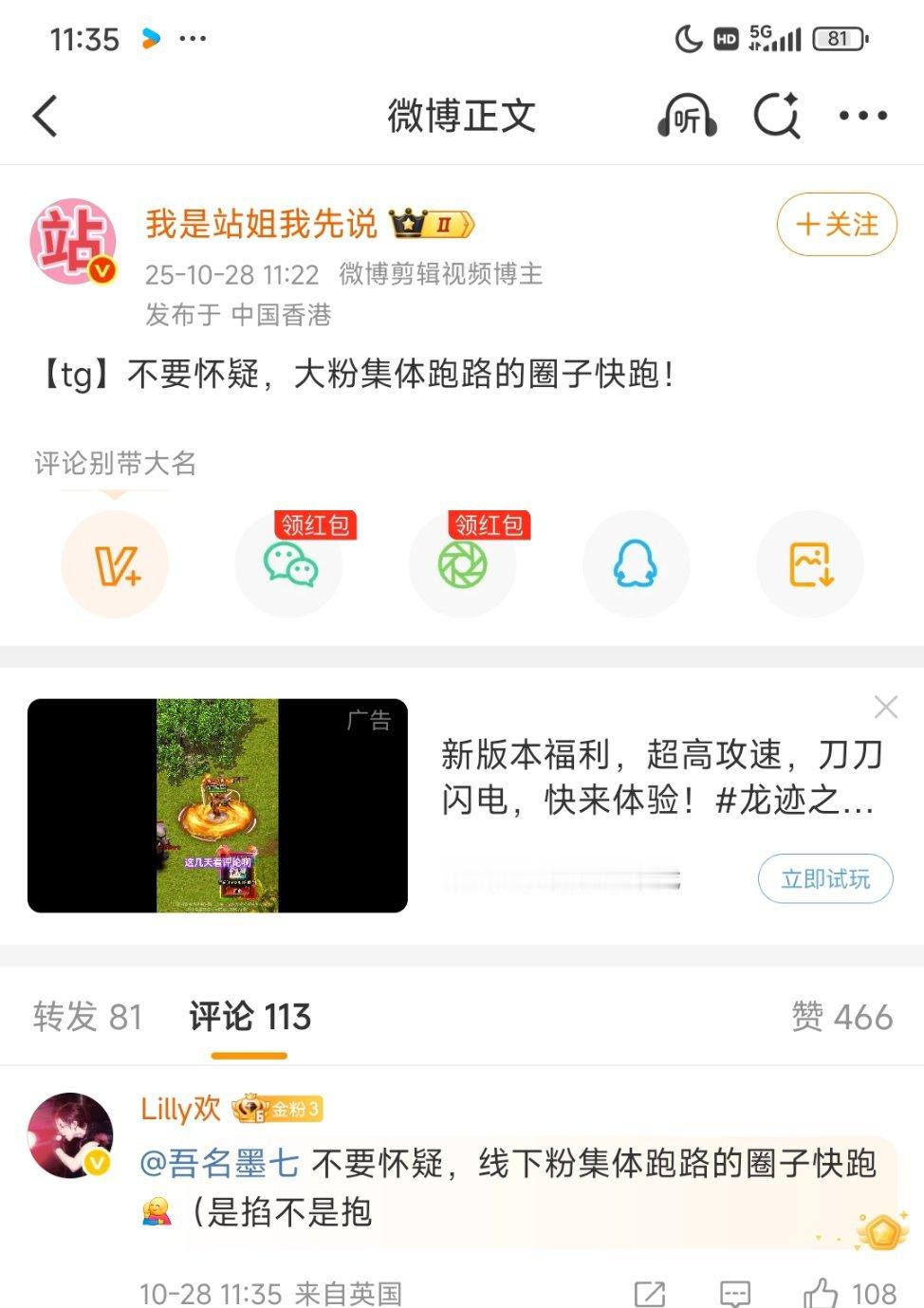
Task: Reply using the comment bubble icon
Action: point(732,1292)
